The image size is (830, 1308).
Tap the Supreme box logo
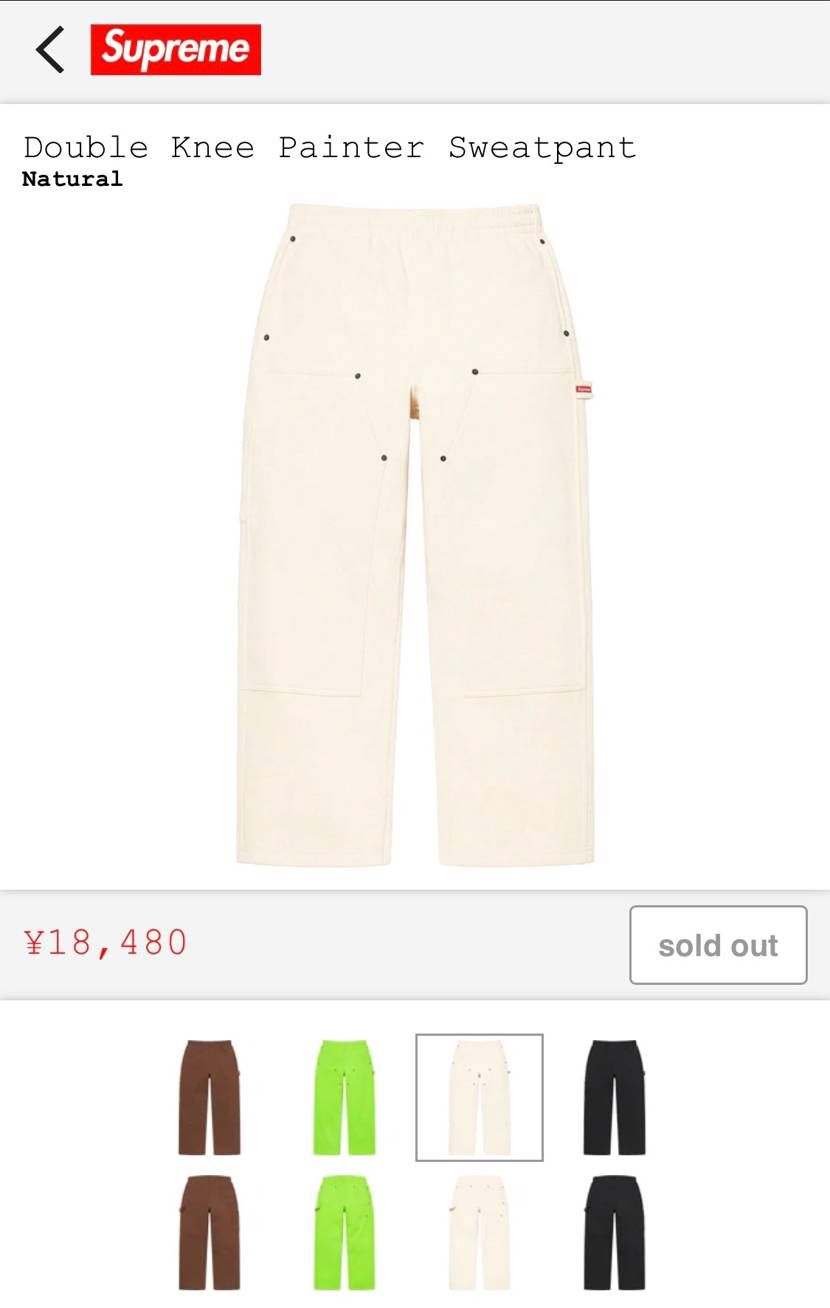176,50
